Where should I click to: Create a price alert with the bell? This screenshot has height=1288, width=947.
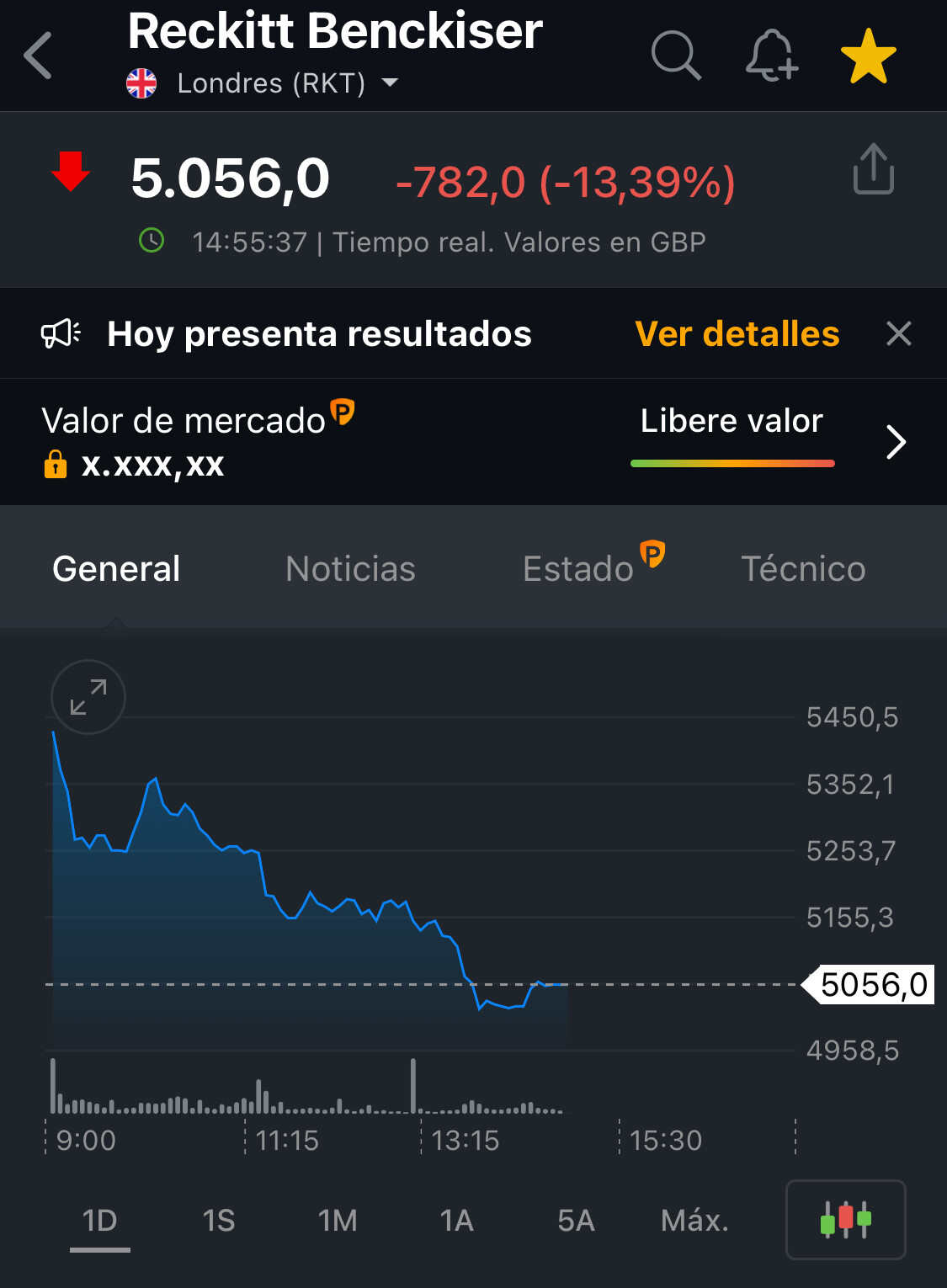point(771,56)
